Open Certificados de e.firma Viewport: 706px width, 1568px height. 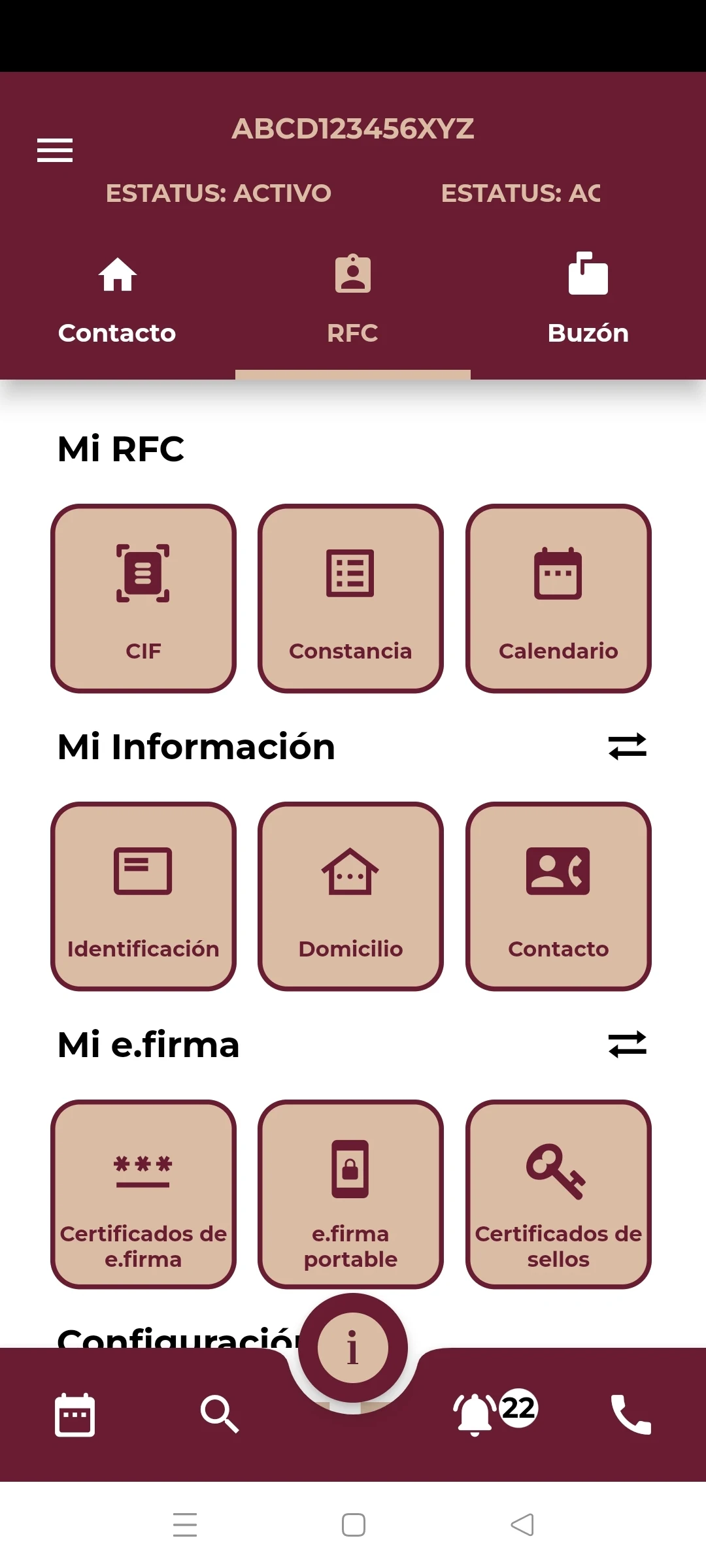coord(143,1194)
